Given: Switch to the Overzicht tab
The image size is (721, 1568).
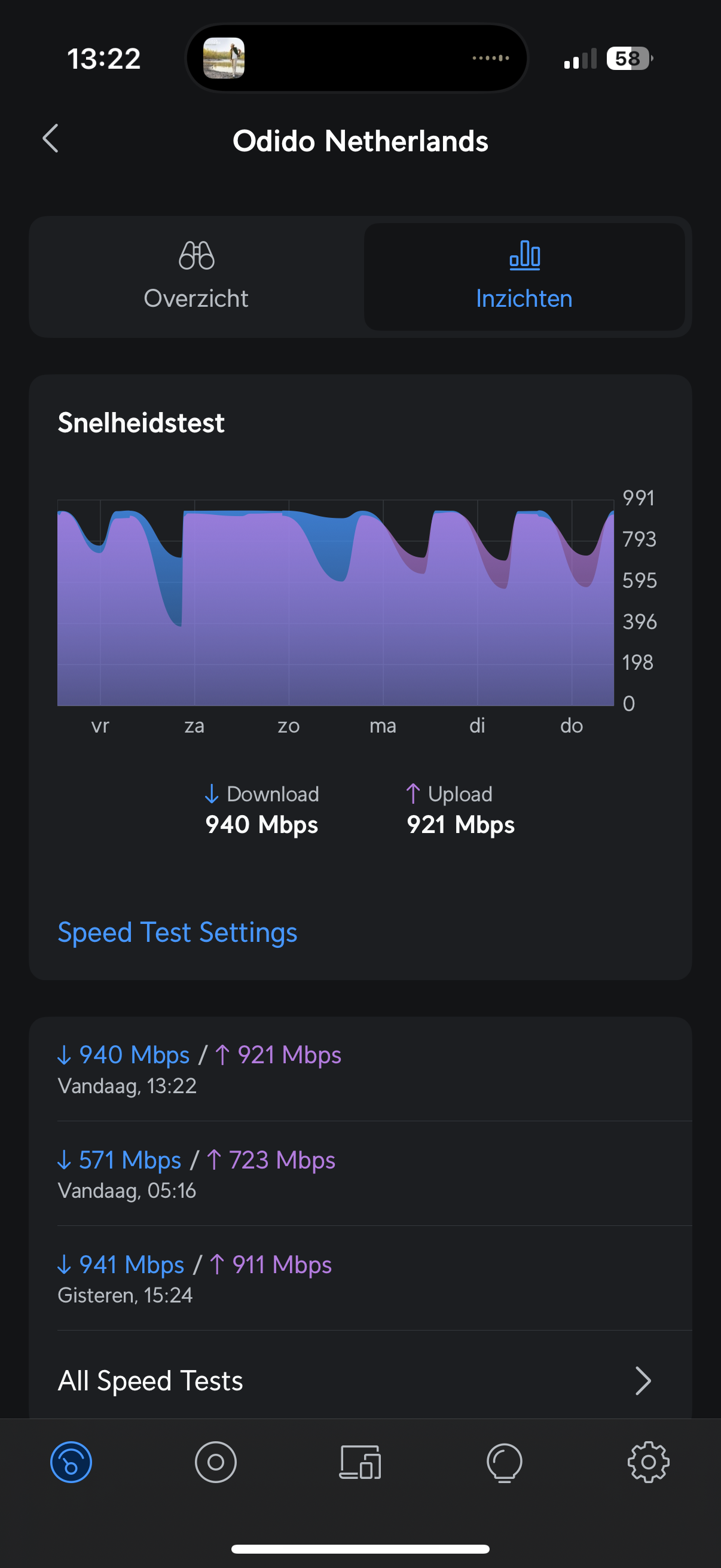Looking at the screenshot, I should point(196,276).
